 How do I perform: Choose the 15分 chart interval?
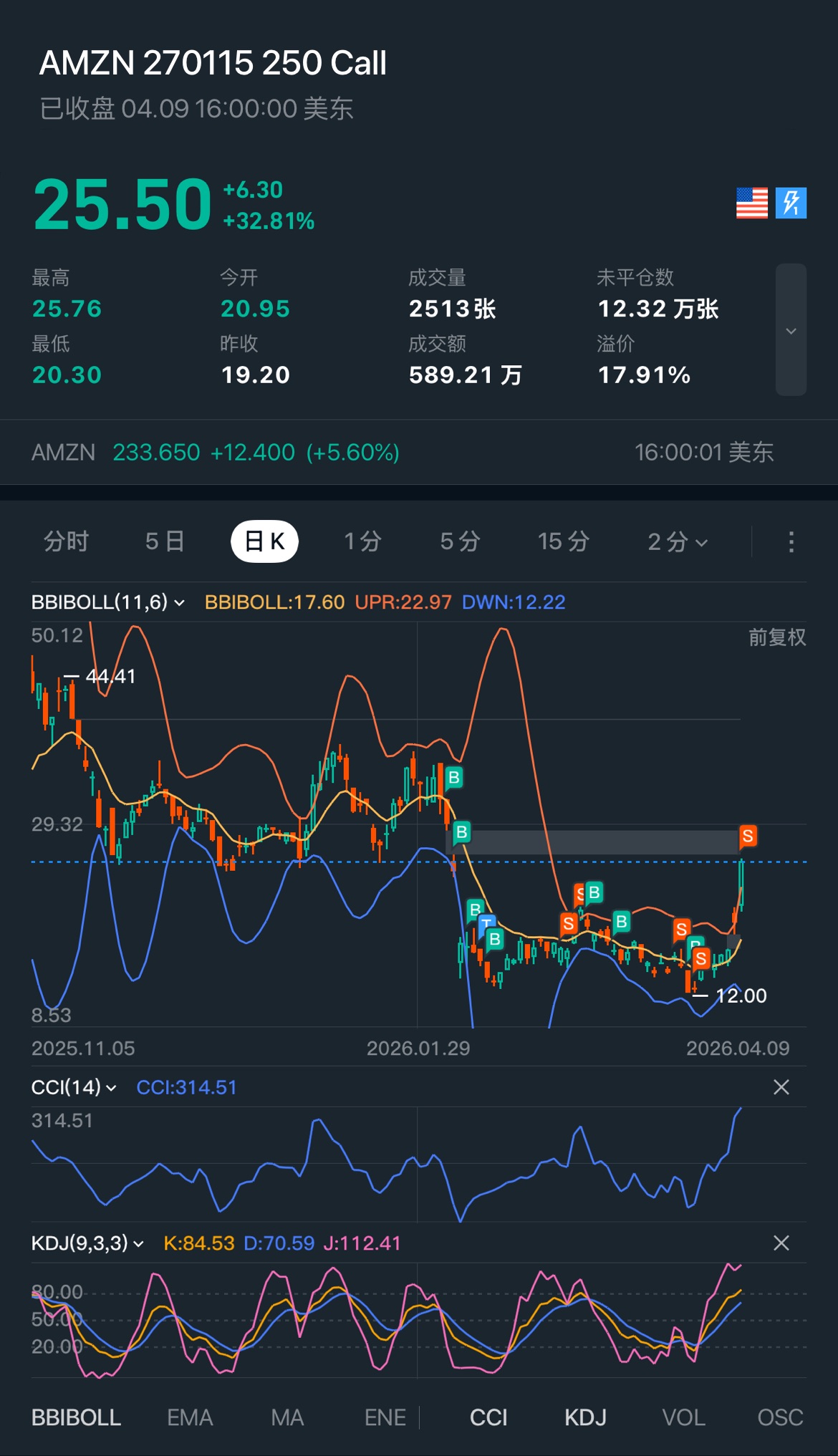pyautogui.click(x=564, y=541)
